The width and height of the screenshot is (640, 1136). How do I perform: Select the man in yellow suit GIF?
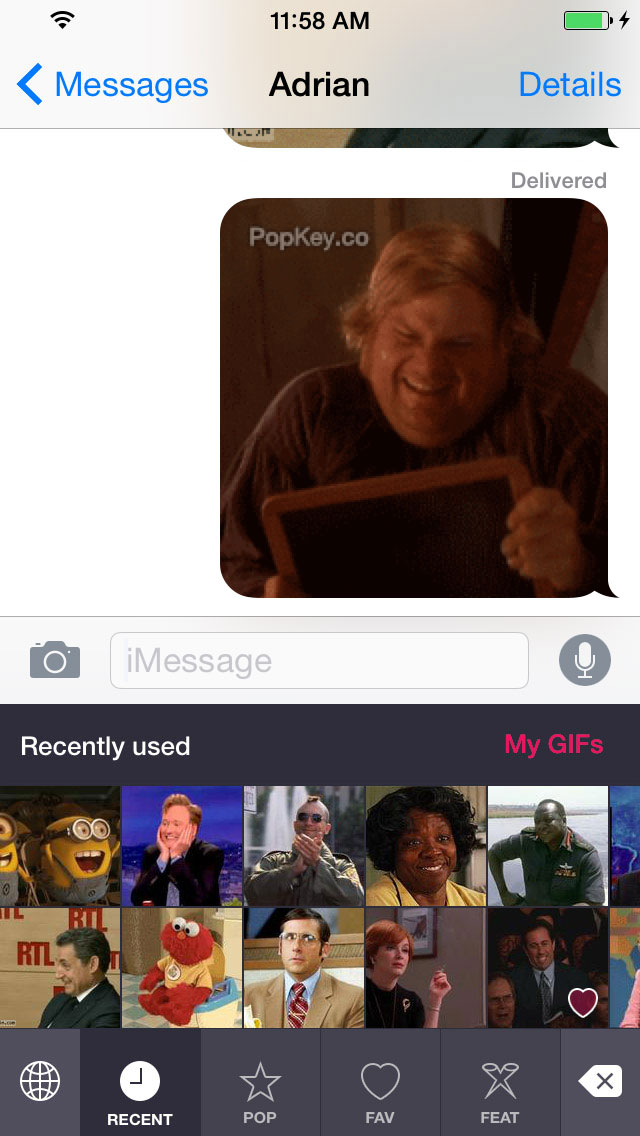(x=304, y=968)
